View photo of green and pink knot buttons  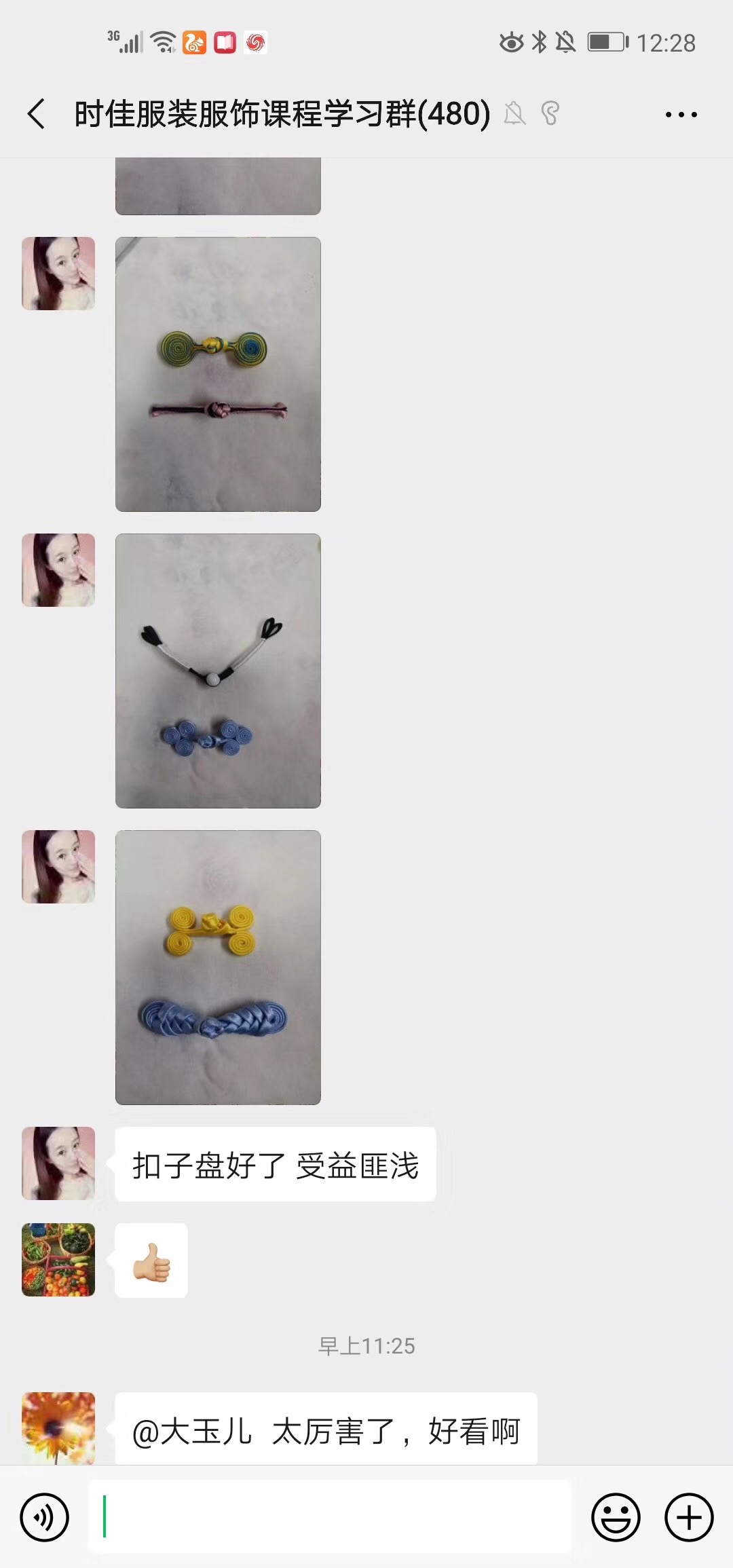tap(218, 374)
